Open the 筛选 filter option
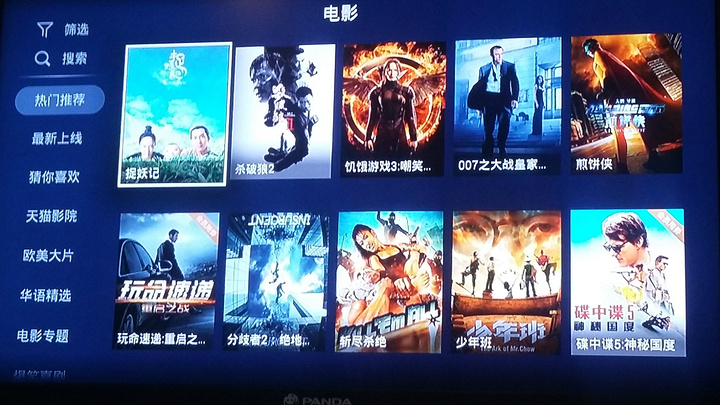Screen dimensions: 720x405 coord(64,29)
